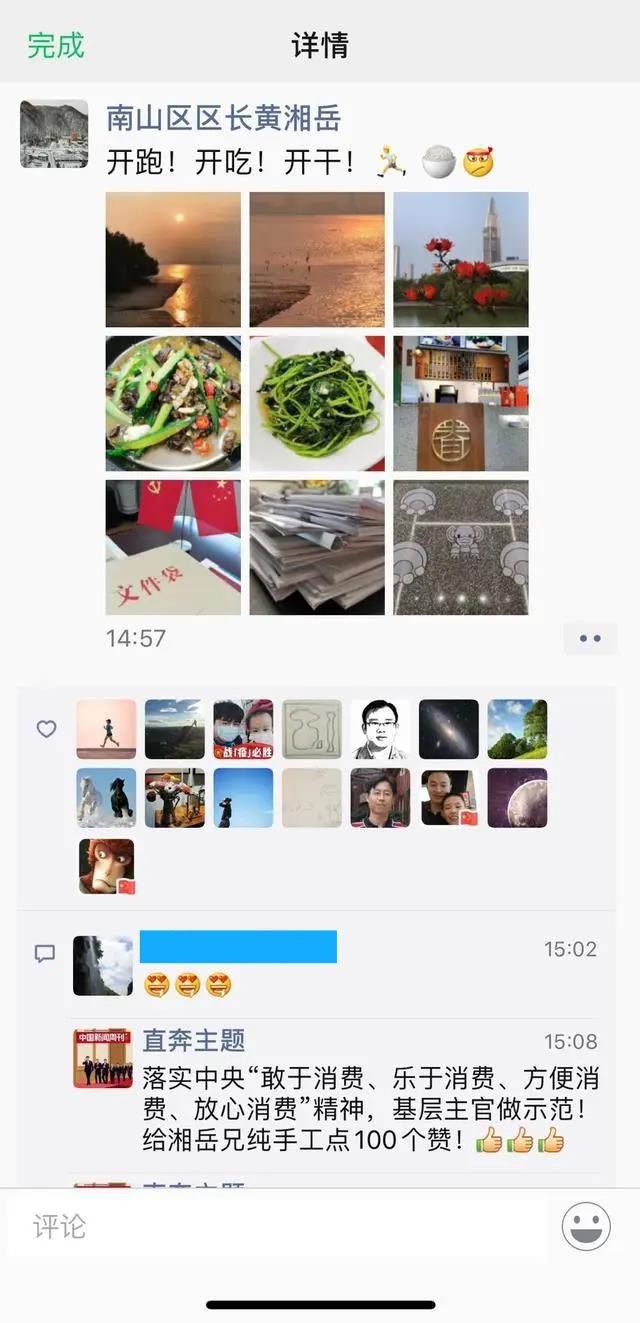View the galaxy avatar profile in likes
Image resolution: width=640 pixels, height=1323 pixels.
448,729
